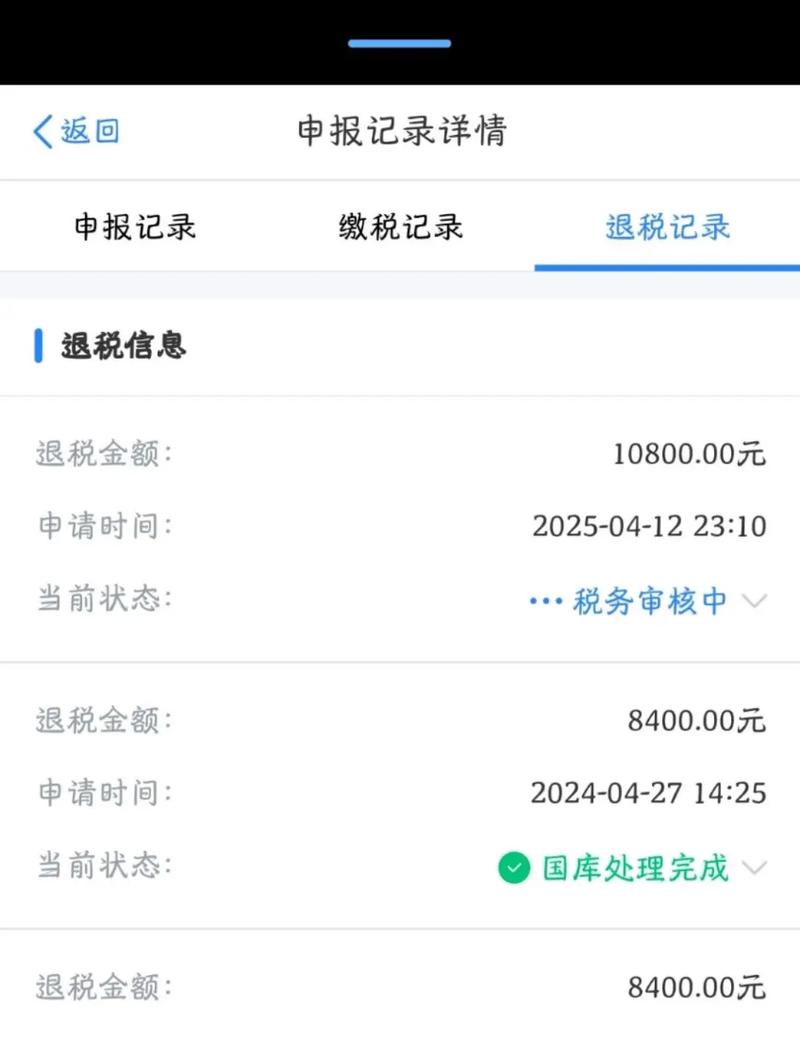This screenshot has height=1037, width=800.
Task: Click the 税务审核中 status text
Action: pos(648,600)
